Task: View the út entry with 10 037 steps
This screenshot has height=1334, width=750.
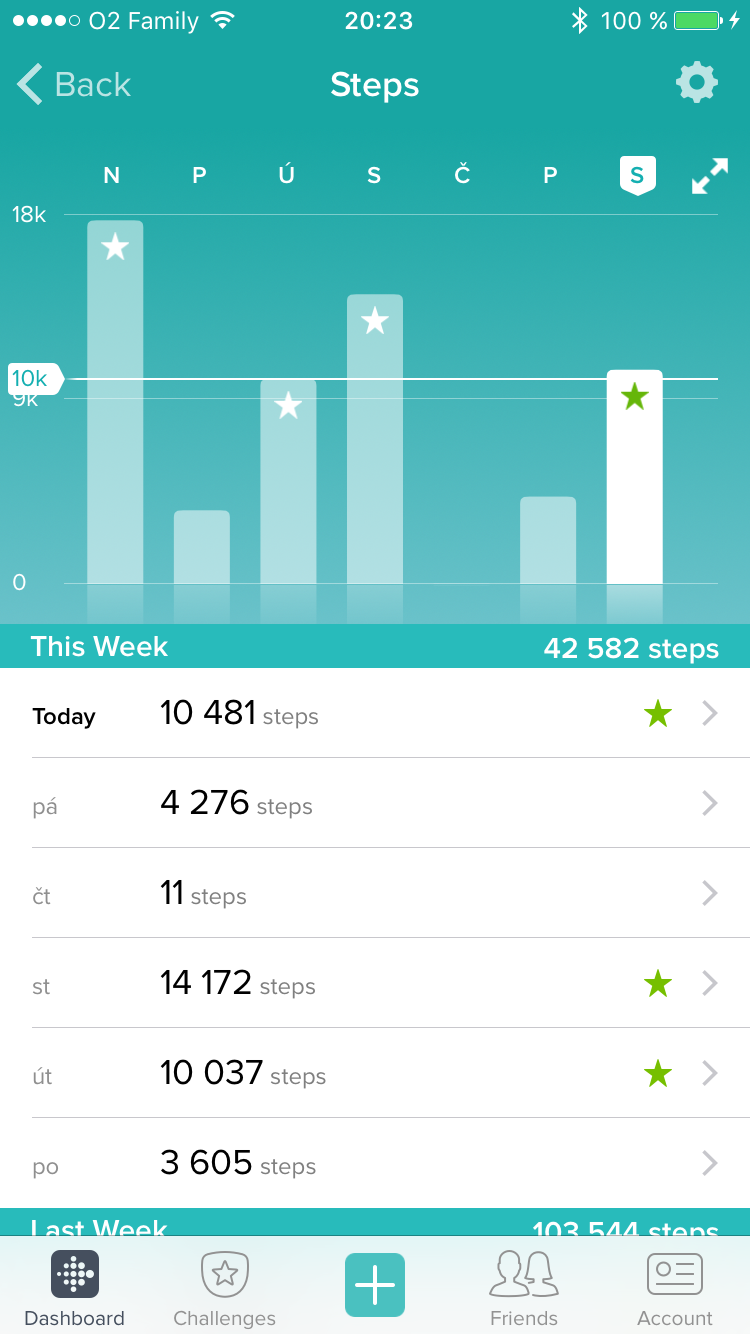Action: 375,1073
